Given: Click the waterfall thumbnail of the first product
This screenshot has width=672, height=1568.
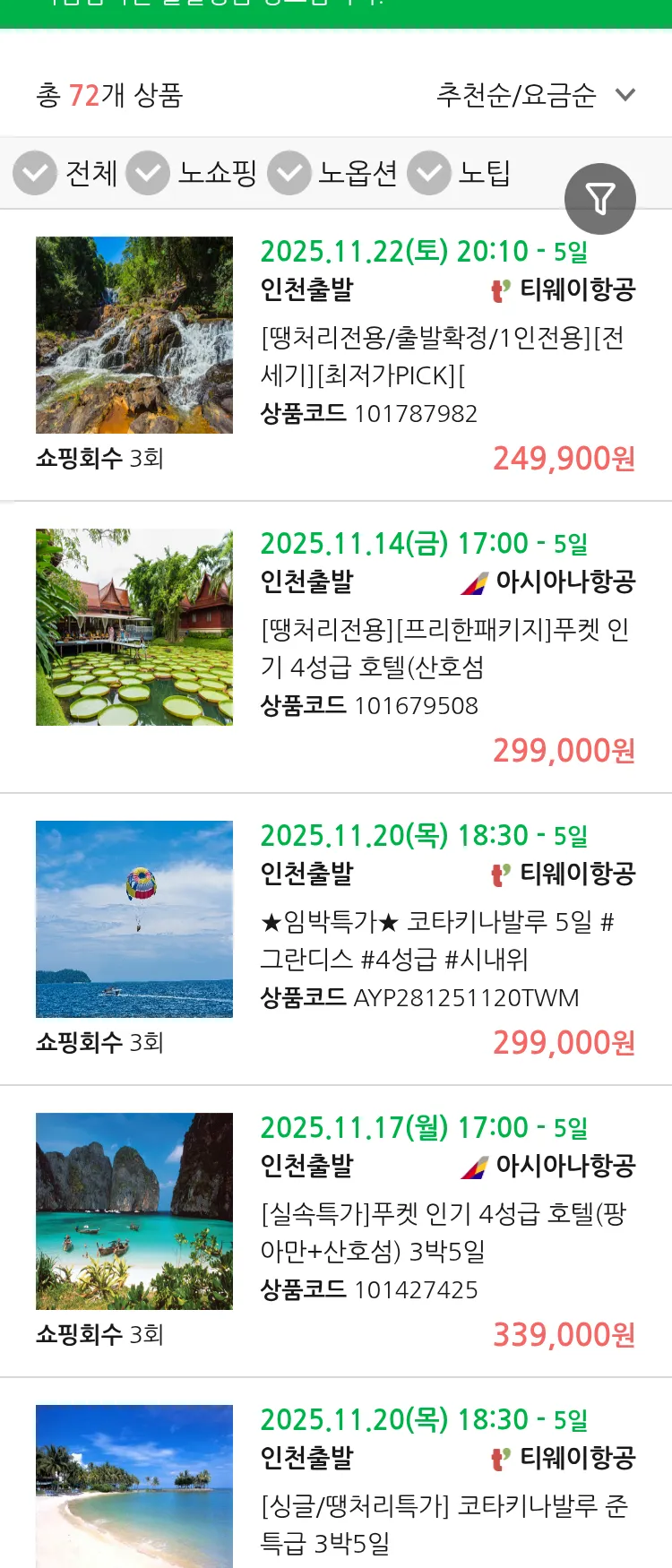Looking at the screenshot, I should [x=134, y=334].
